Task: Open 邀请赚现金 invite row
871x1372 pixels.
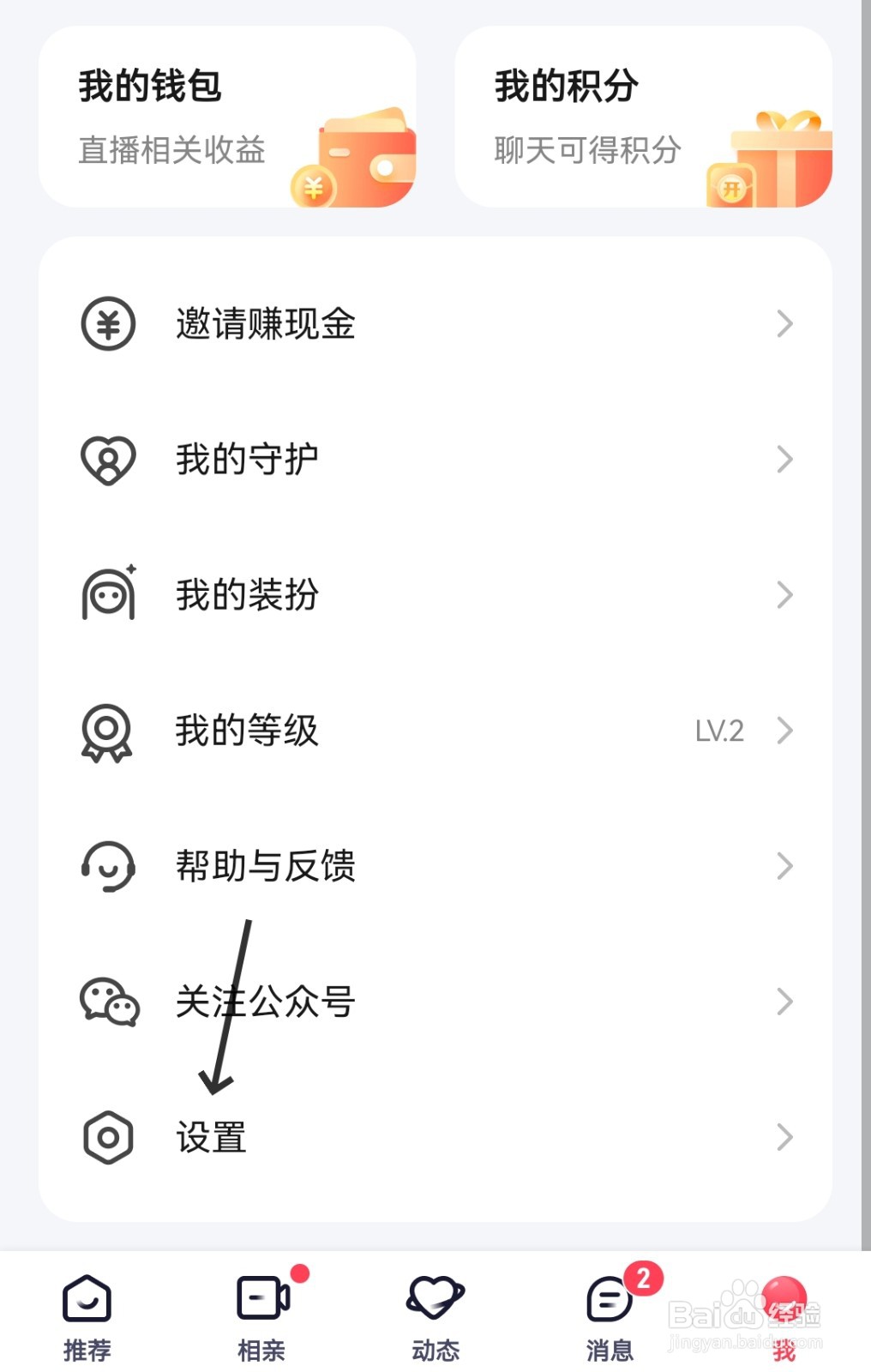Action: 435,324
